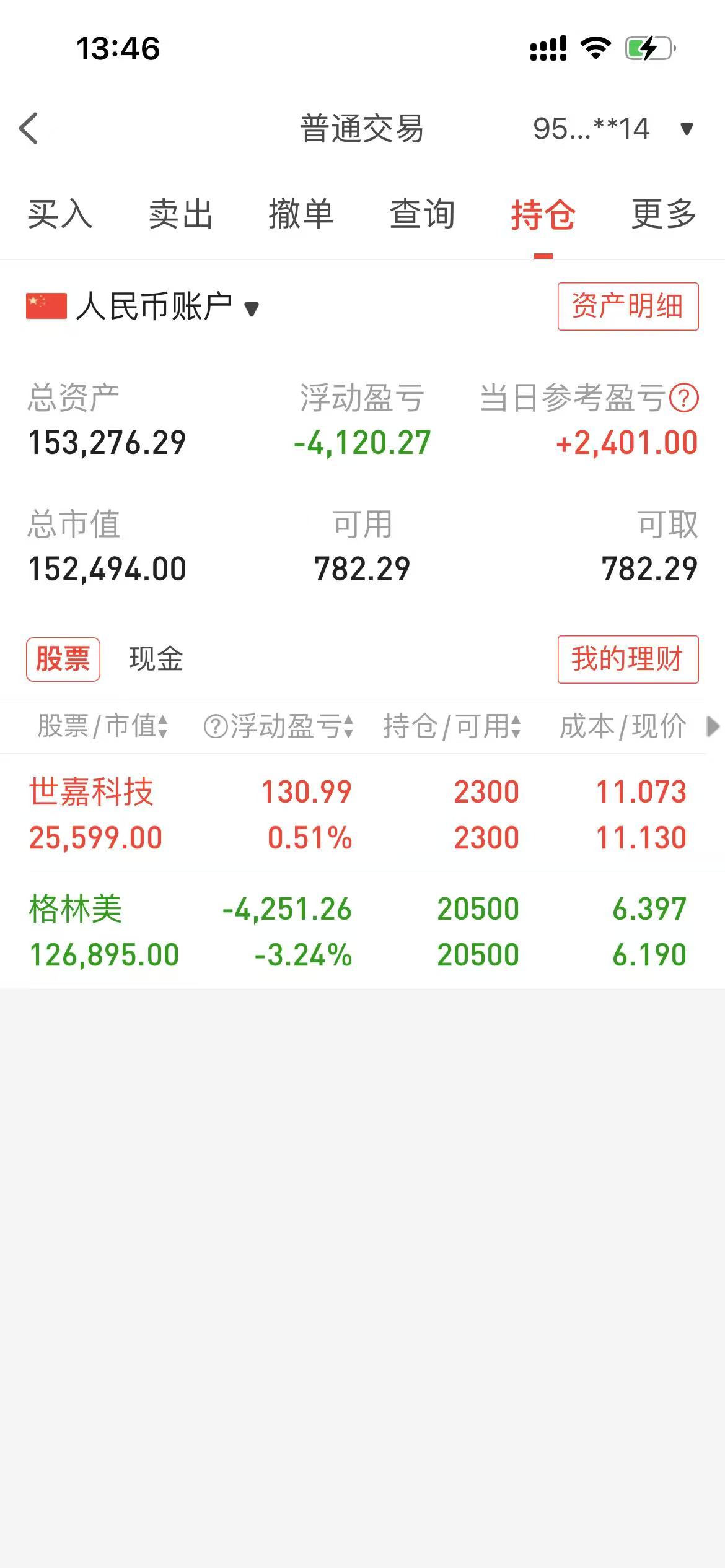This screenshot has width=725, height=1568.
Task: Open 资产明细 asset details
Action: (628, 307)
